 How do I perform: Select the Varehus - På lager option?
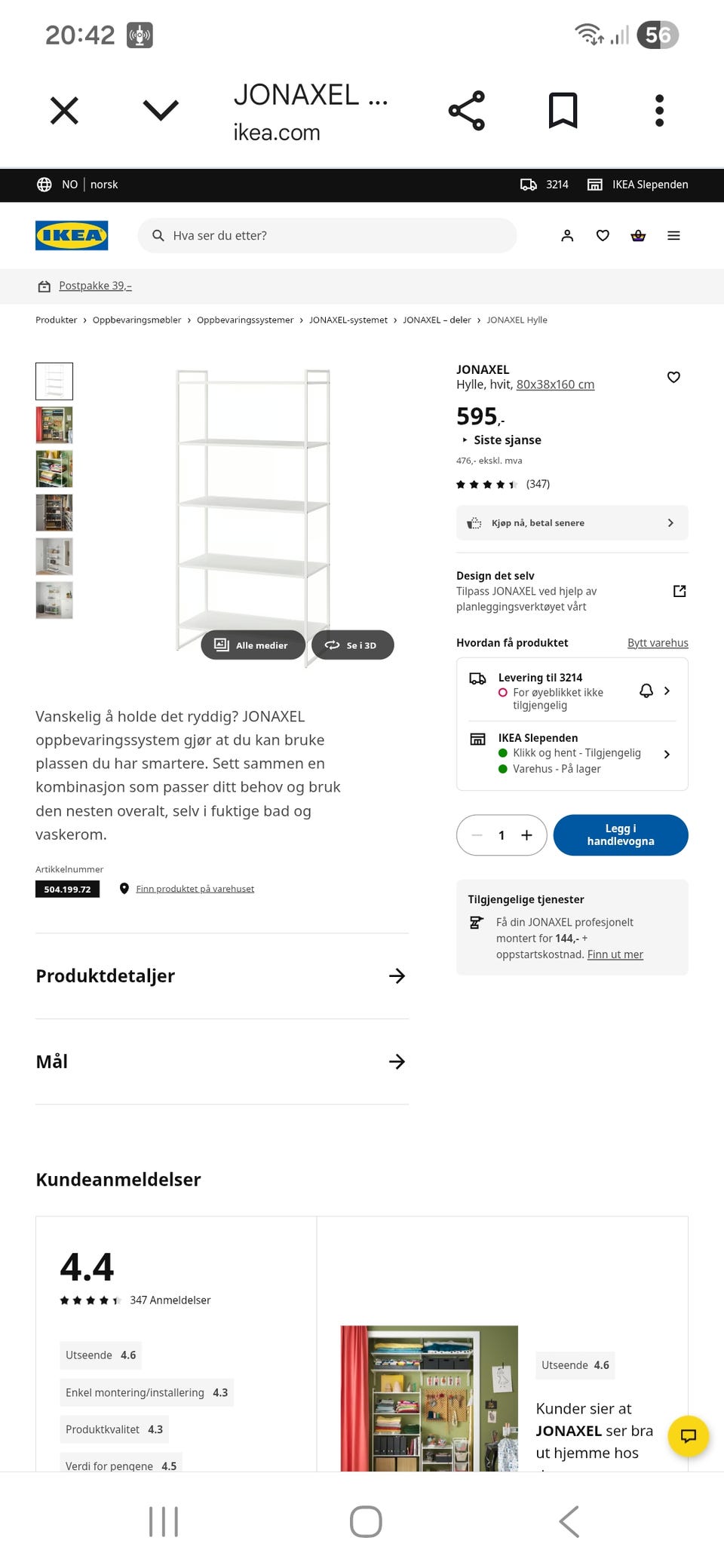tap(557, 768)
